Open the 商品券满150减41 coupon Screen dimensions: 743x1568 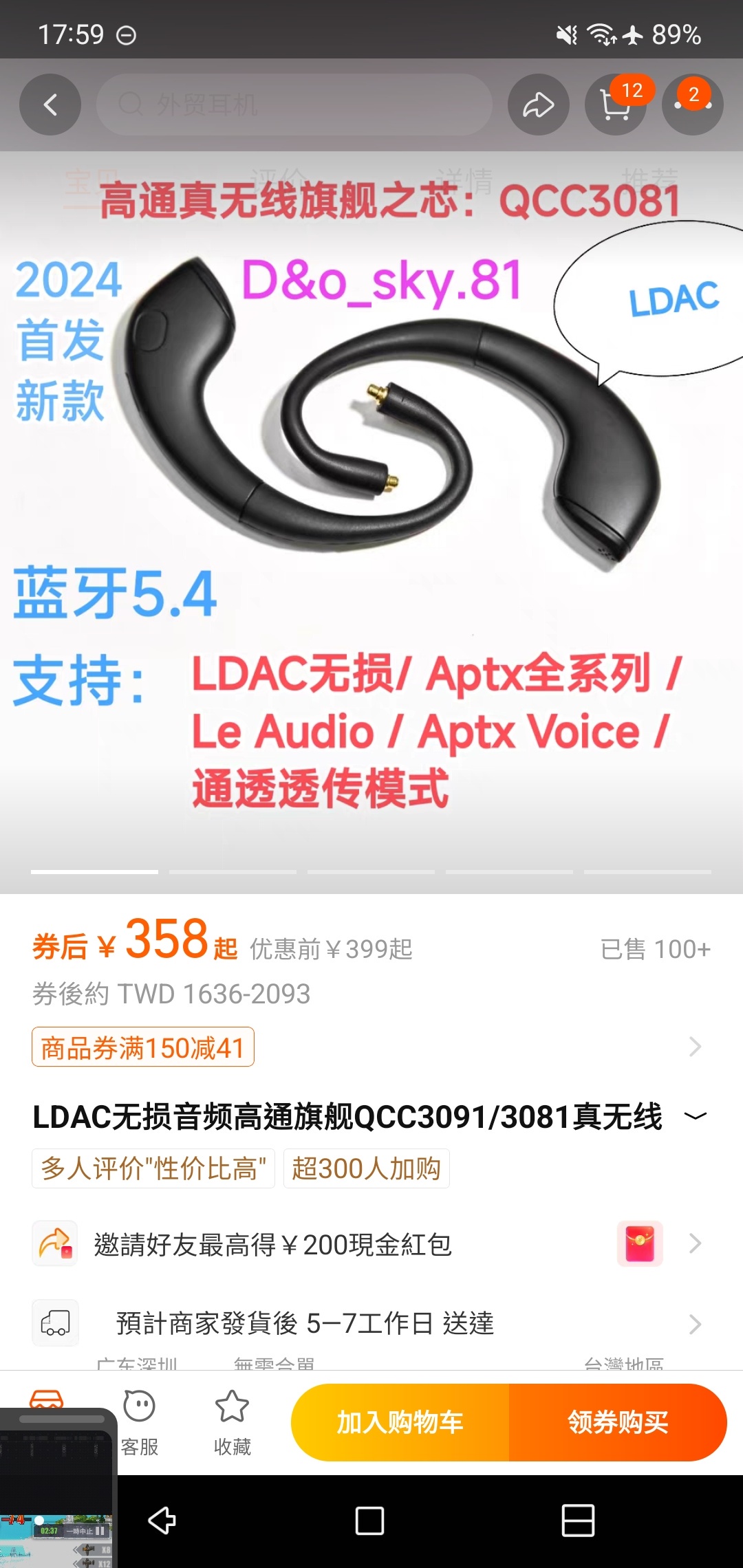tap(143, 1047)
